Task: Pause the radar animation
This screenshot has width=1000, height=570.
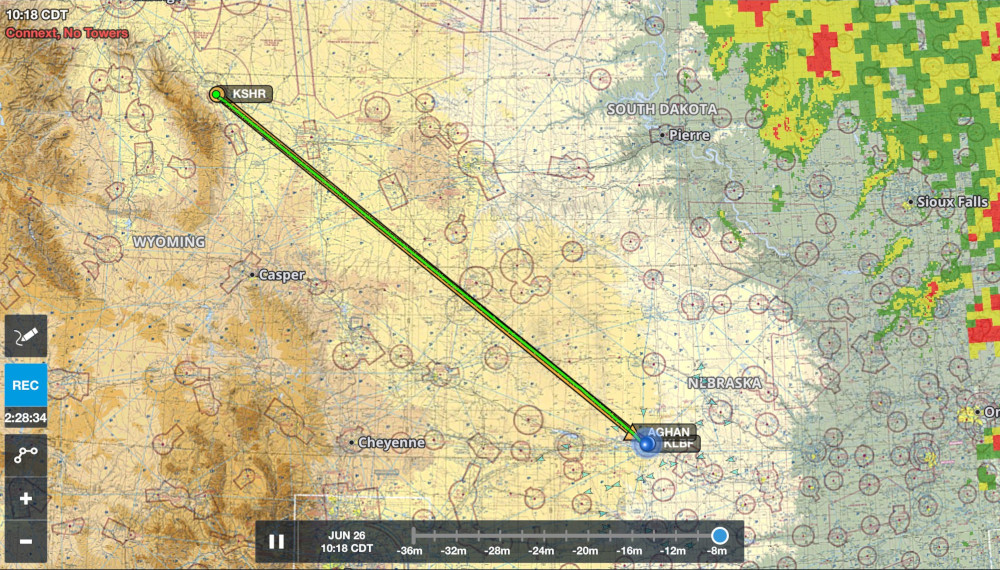Action: pos(277,542)
